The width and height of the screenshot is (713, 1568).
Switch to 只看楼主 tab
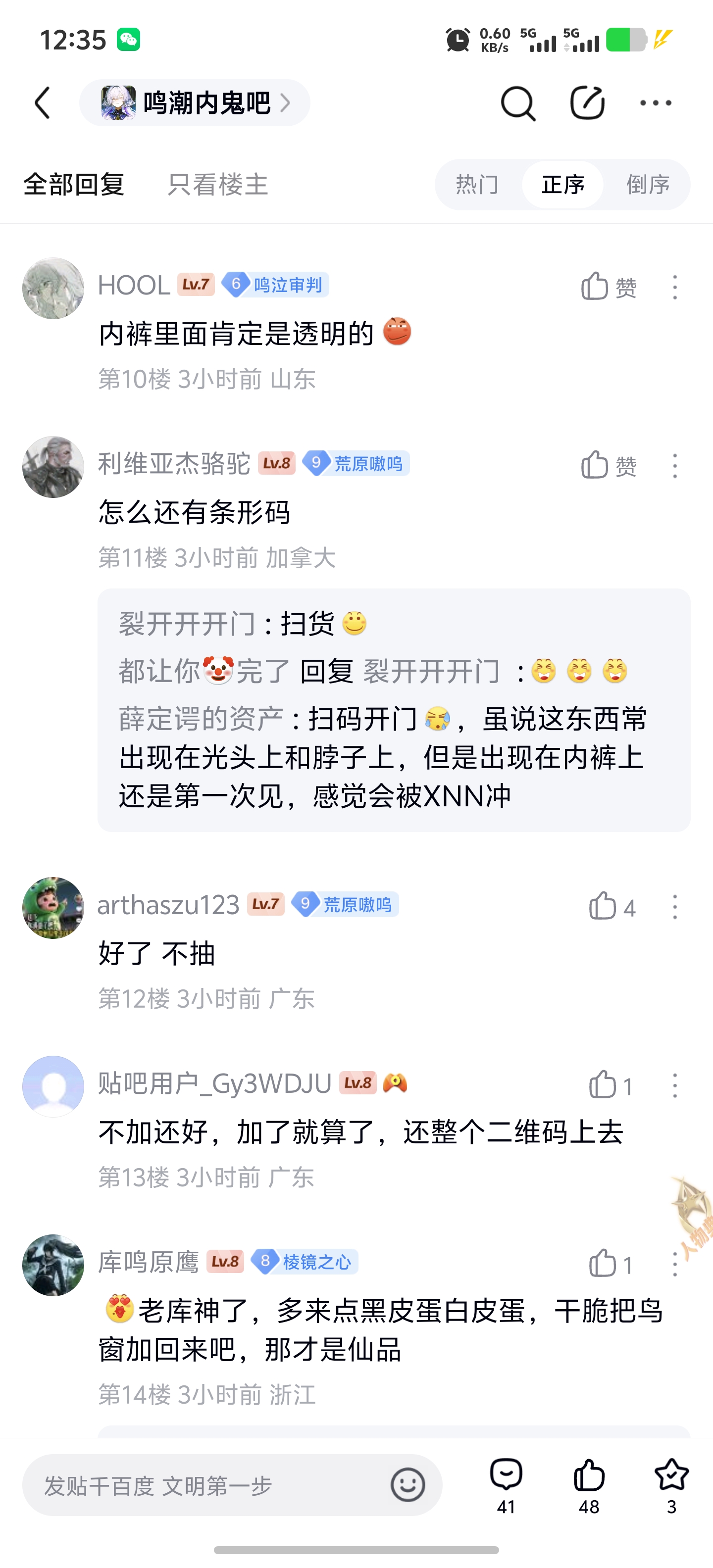coord(217,185)
